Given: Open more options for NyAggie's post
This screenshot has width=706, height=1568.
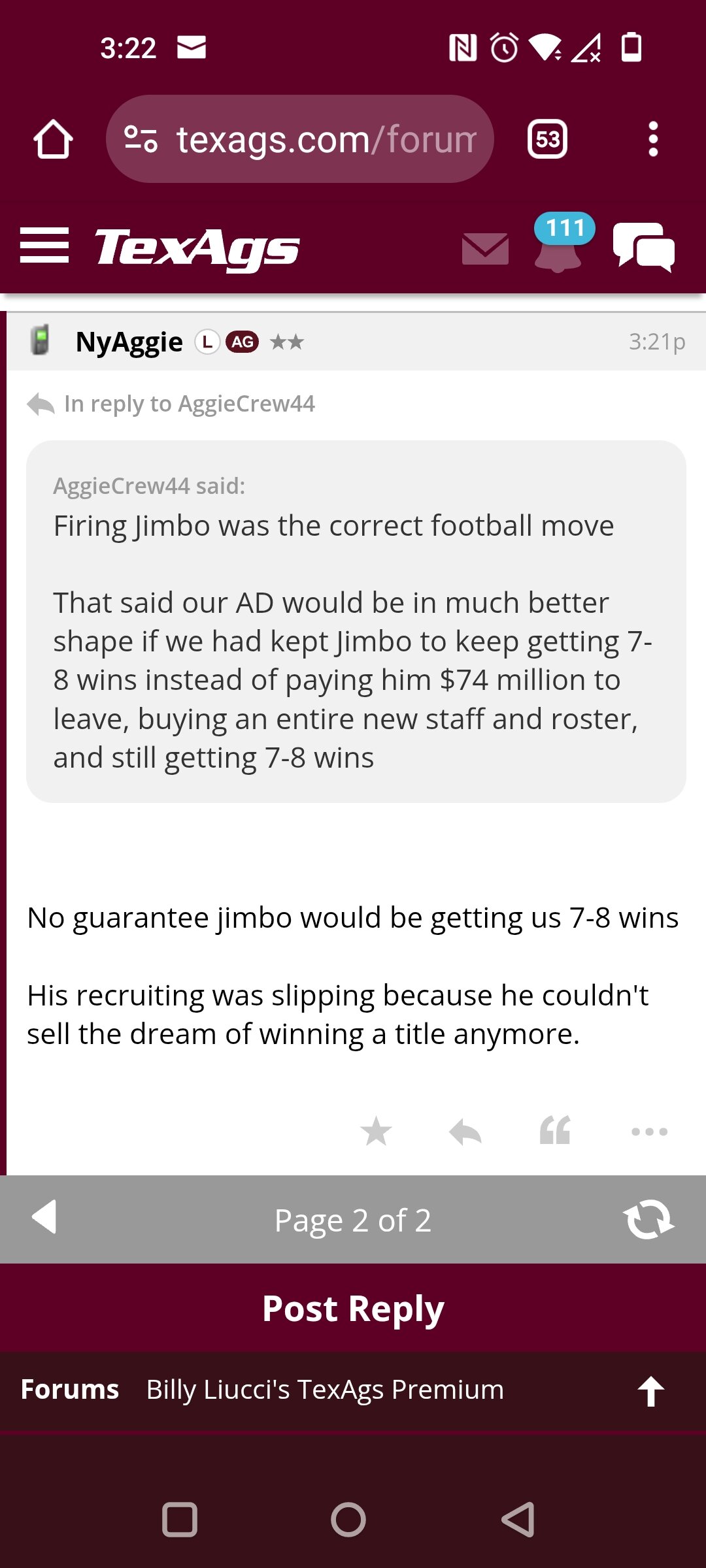Looking at the screenshot, I should (x=649, y=1132).
